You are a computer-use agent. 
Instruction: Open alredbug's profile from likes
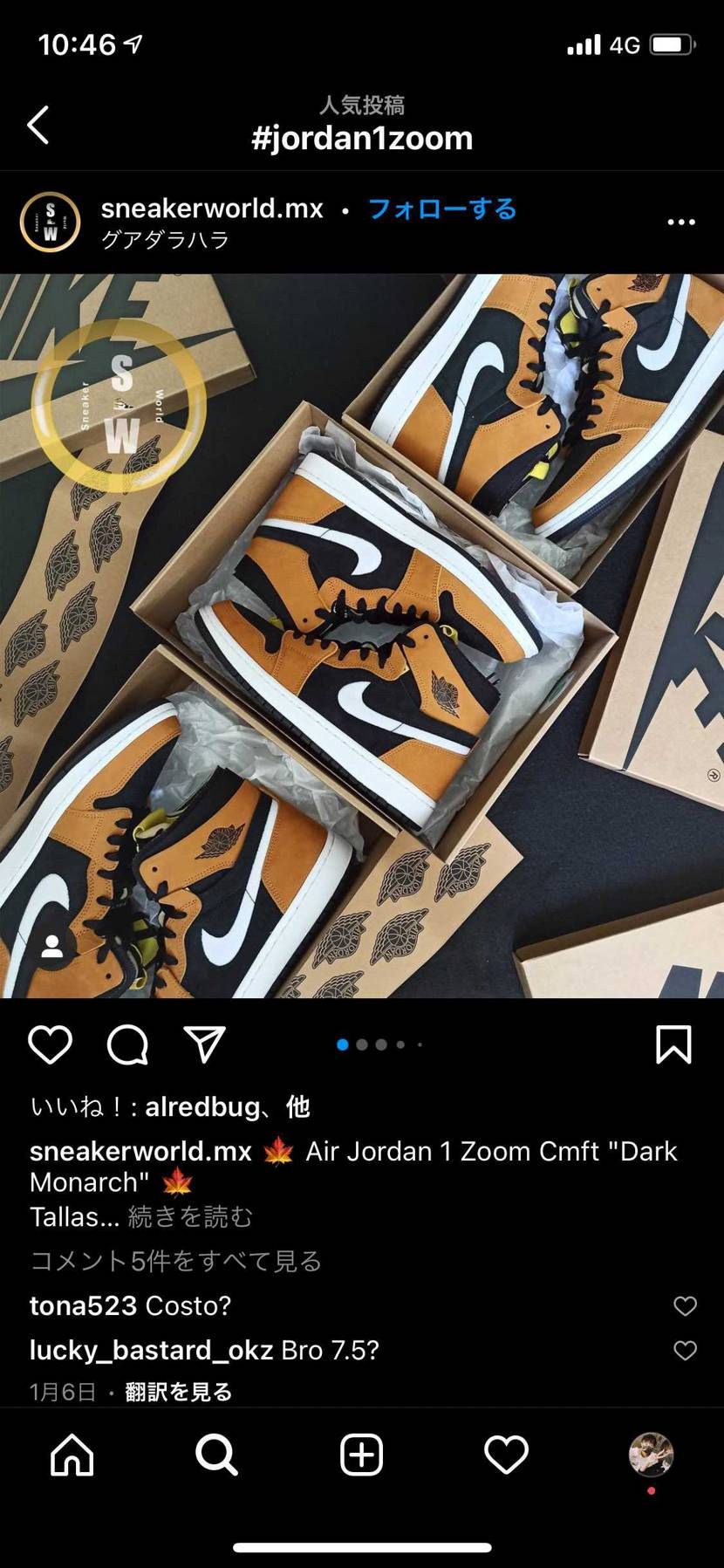(201, 1107)
